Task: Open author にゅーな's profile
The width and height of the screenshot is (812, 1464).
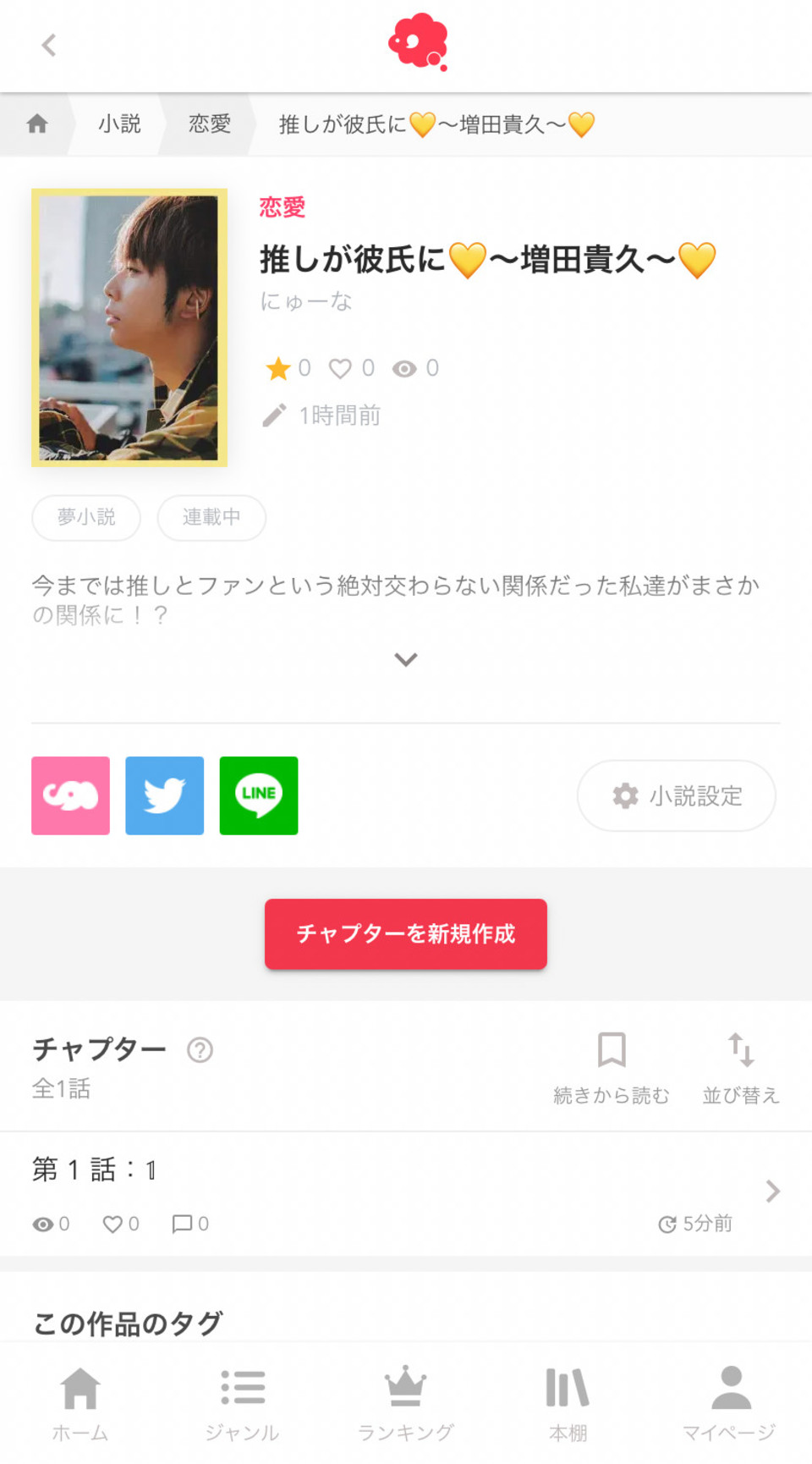Action: pos(305,301)
